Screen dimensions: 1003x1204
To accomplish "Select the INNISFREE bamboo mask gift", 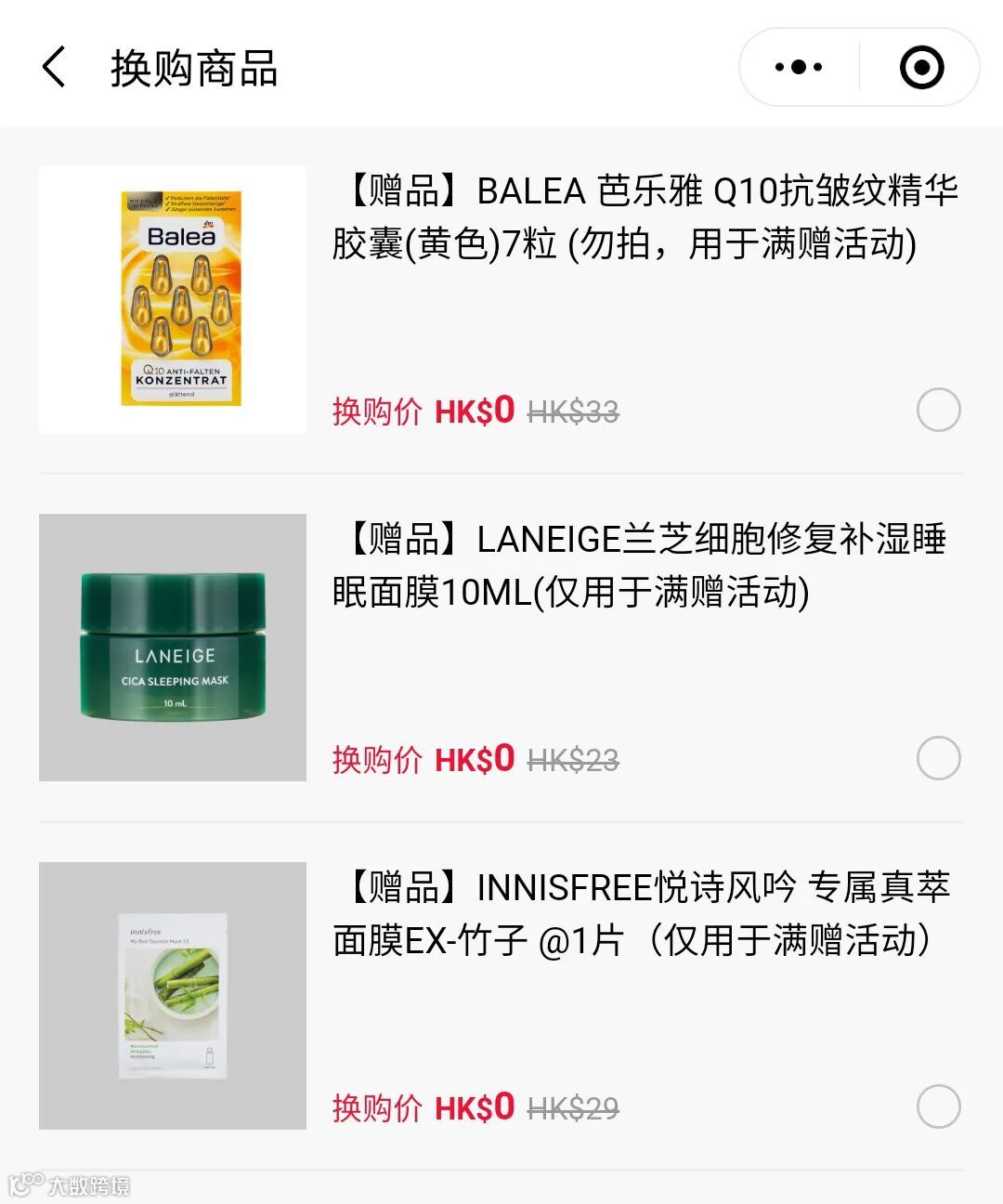I will click(938, 1106).
